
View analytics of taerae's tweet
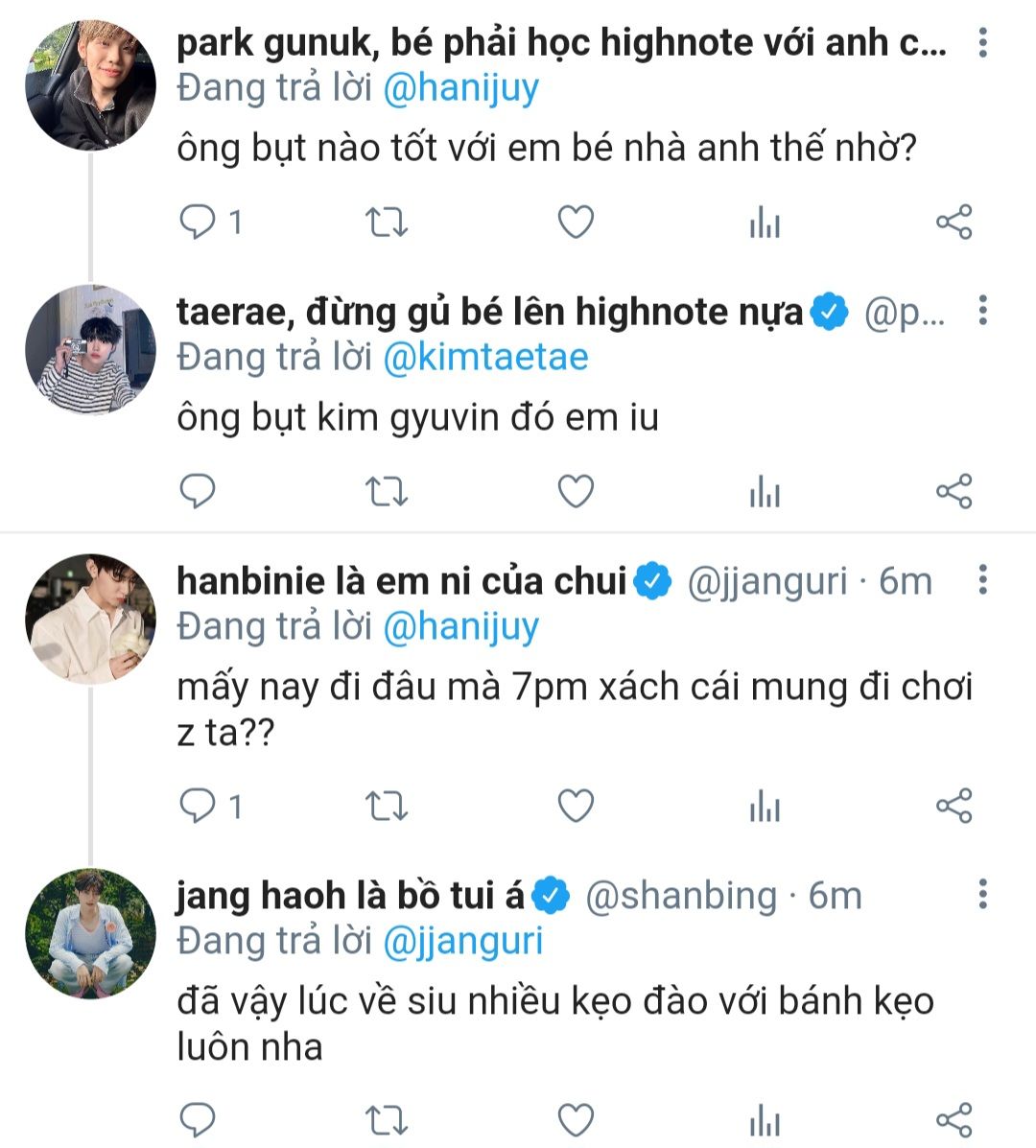(x=765, y=492)
